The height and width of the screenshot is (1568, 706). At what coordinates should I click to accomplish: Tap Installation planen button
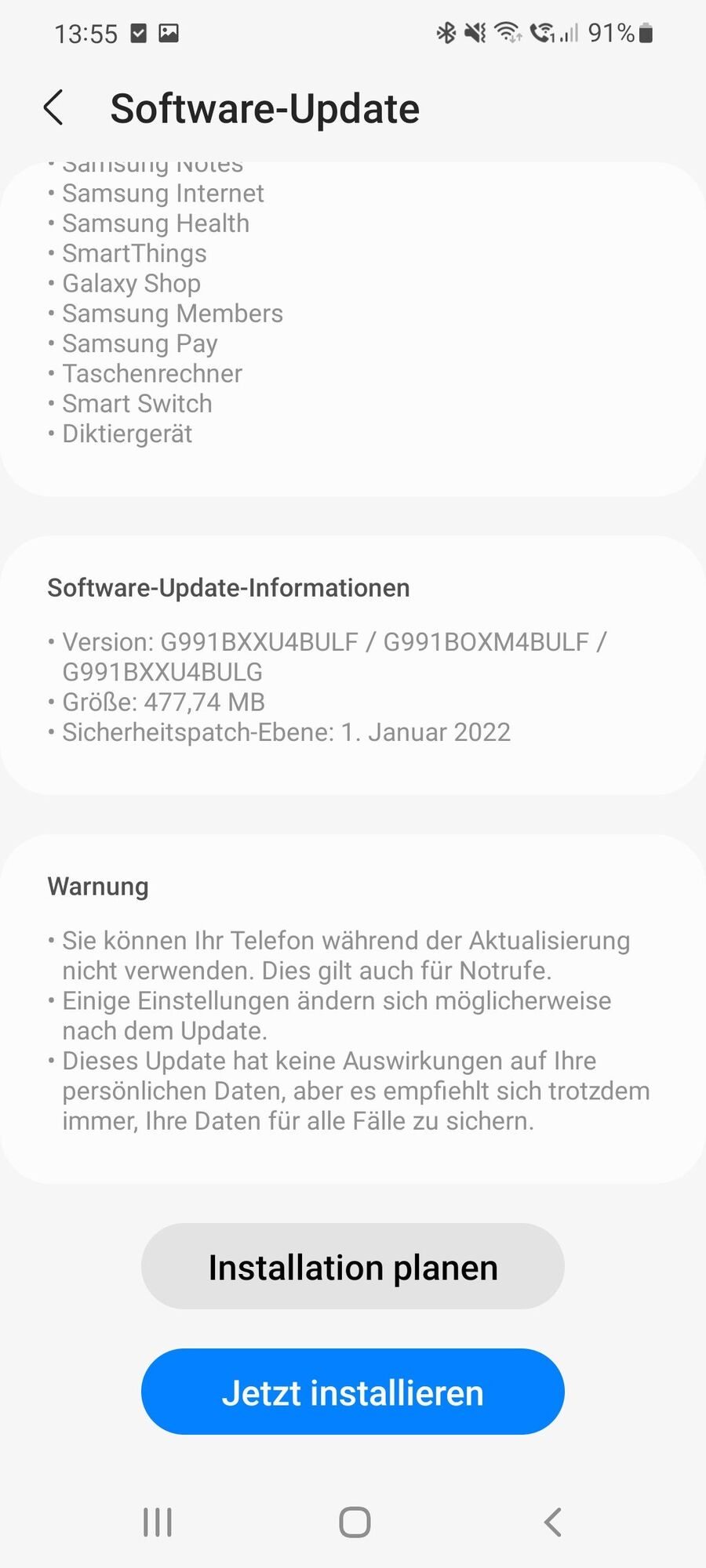[x=353, y=1266]
